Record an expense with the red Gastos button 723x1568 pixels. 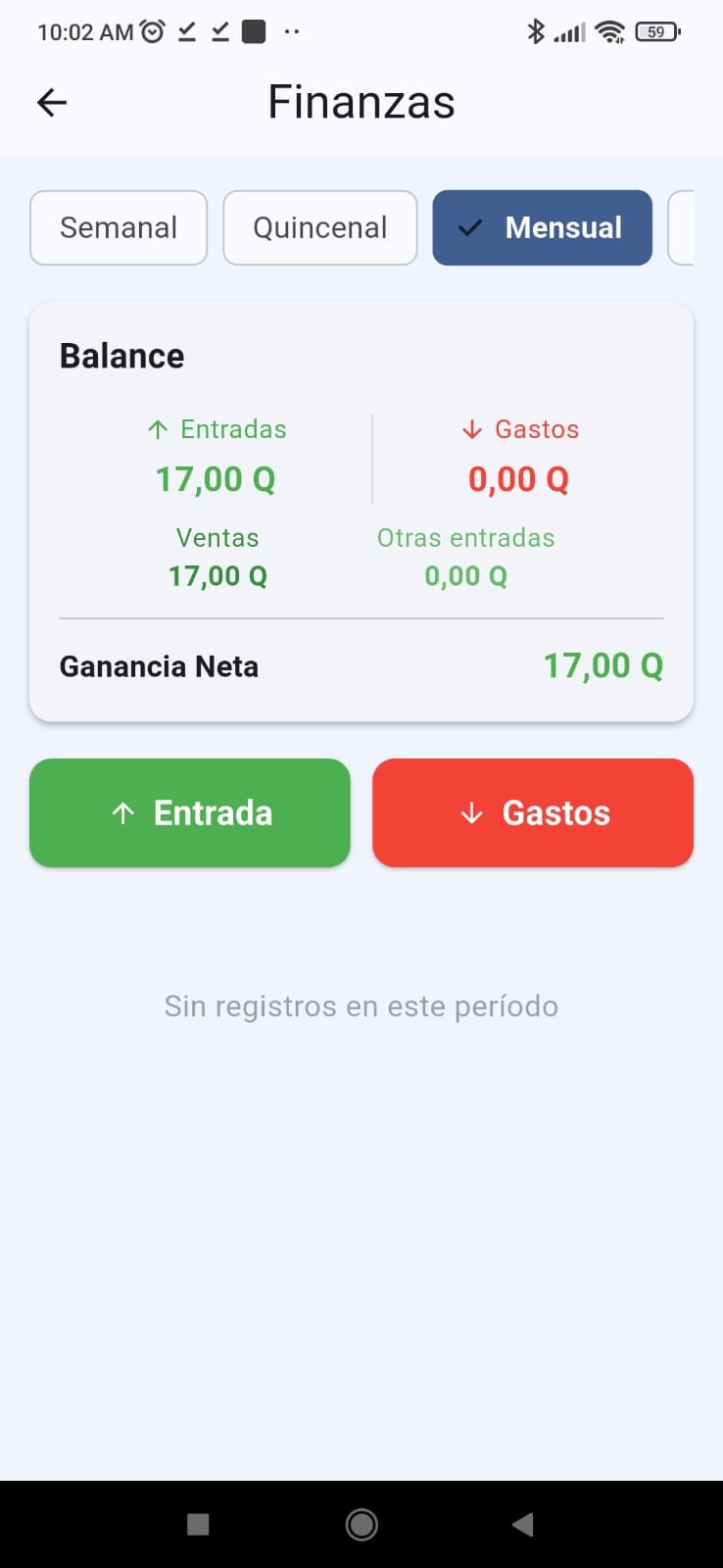point(533,812)
